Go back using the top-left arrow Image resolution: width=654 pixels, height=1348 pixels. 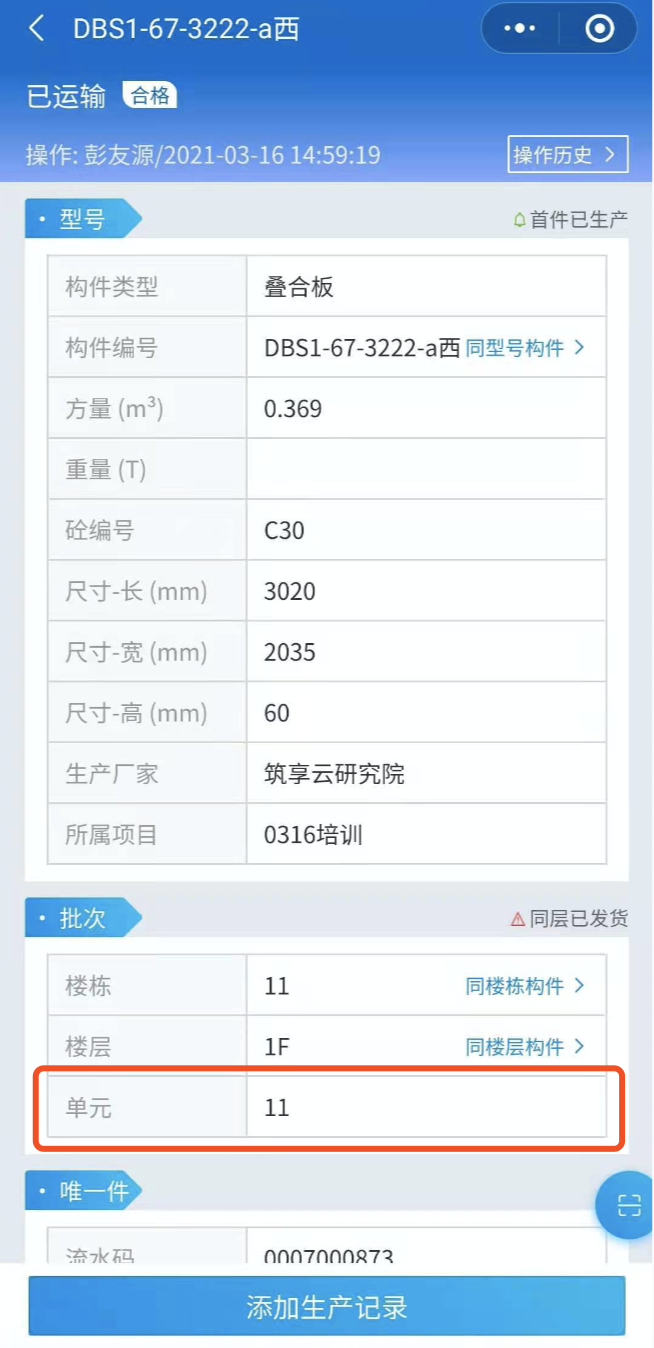[x=37, y=28]
